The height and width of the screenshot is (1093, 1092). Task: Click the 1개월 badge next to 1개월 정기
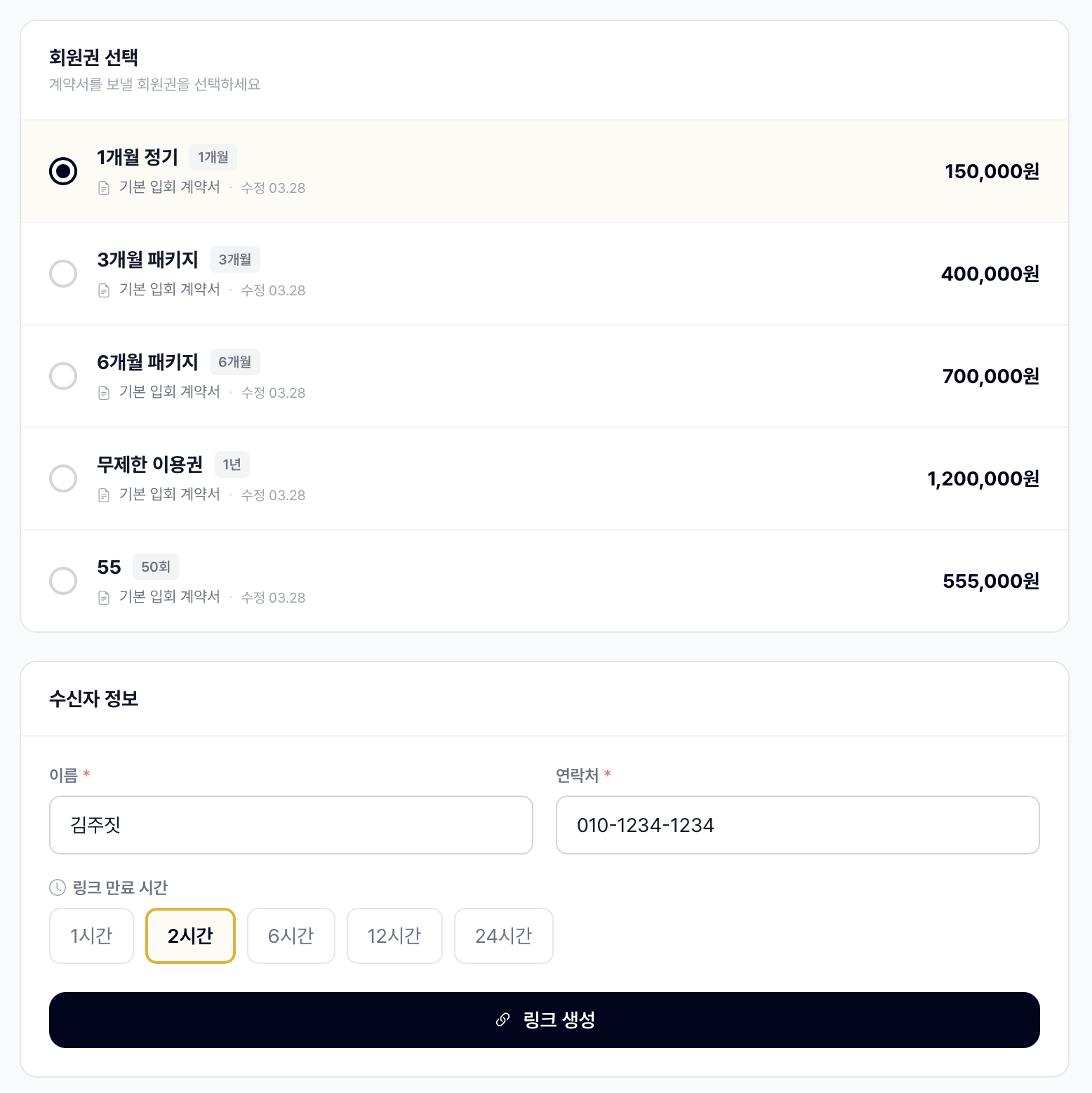[x=213, y=157]
